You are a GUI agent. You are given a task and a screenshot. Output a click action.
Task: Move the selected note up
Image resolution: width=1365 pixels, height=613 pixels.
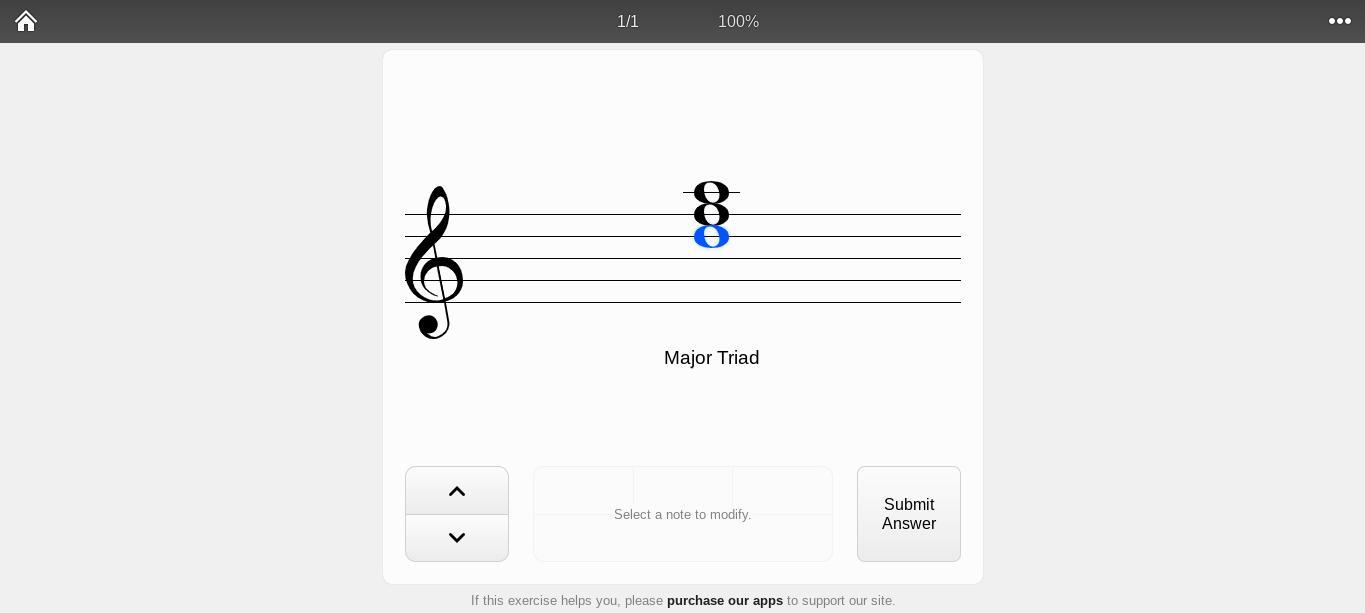click(x=457, y=491)
